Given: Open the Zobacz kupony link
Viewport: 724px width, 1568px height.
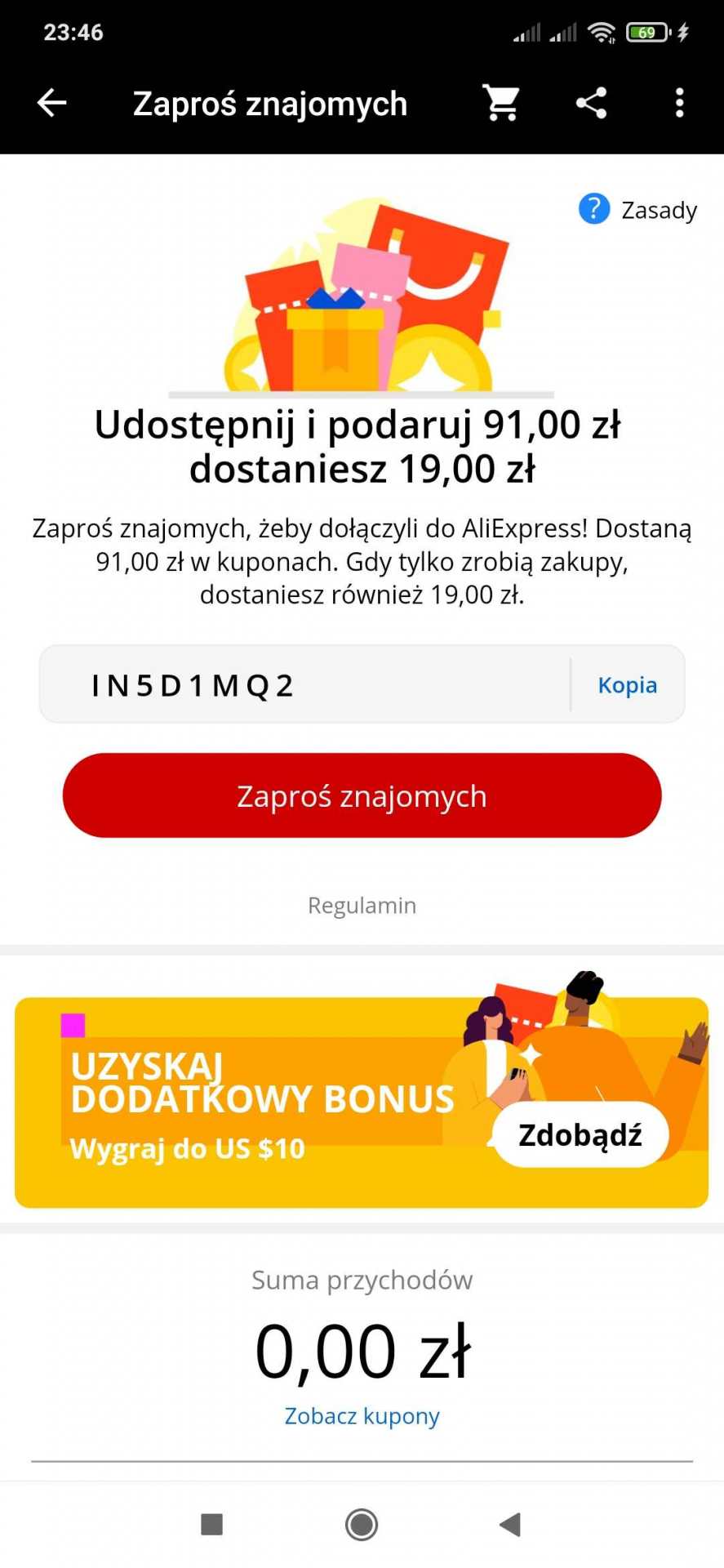Looking at the screenshot, I should click(362, 1415).
